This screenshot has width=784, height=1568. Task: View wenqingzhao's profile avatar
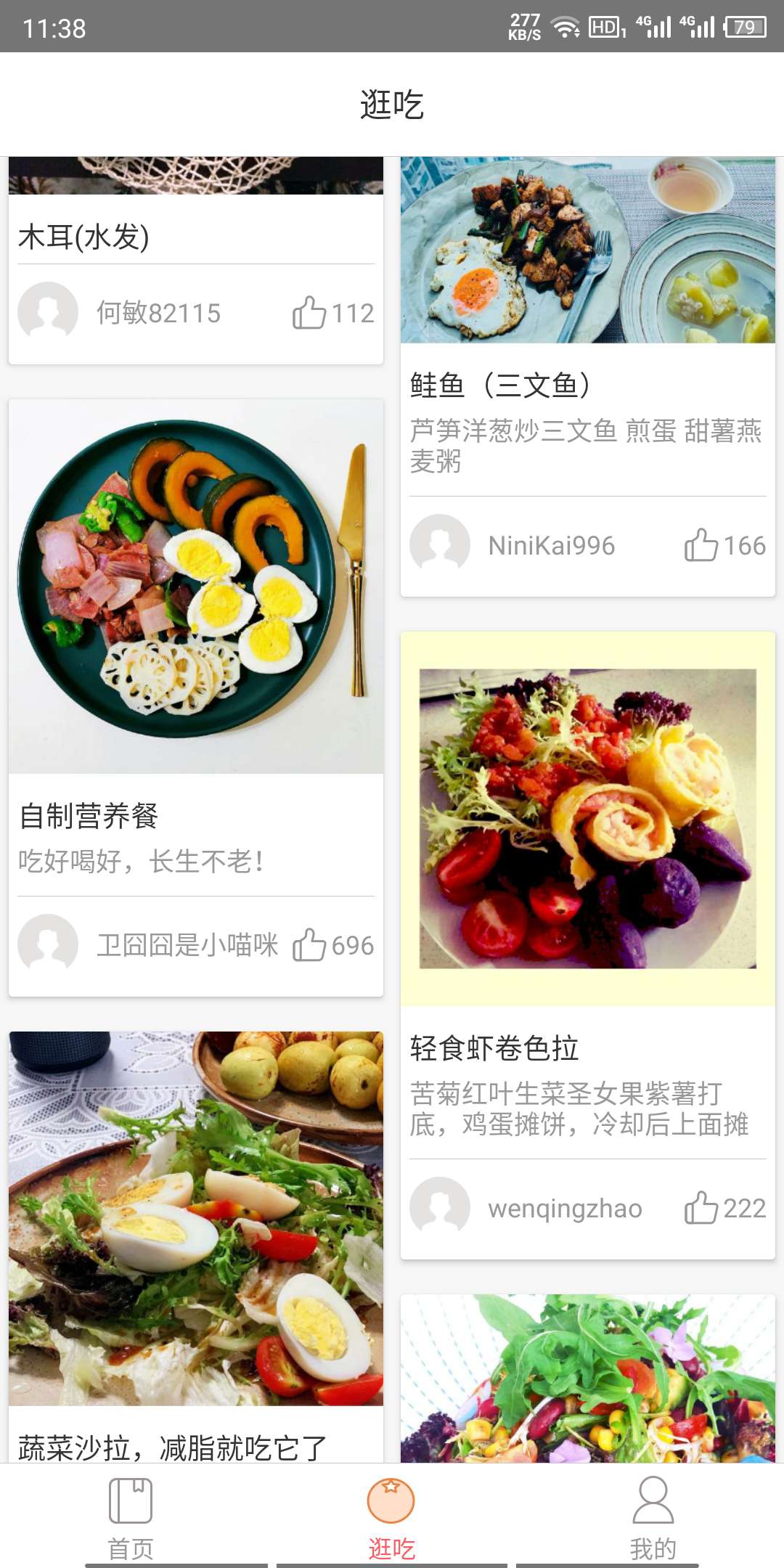click(x=440, y=1207)
